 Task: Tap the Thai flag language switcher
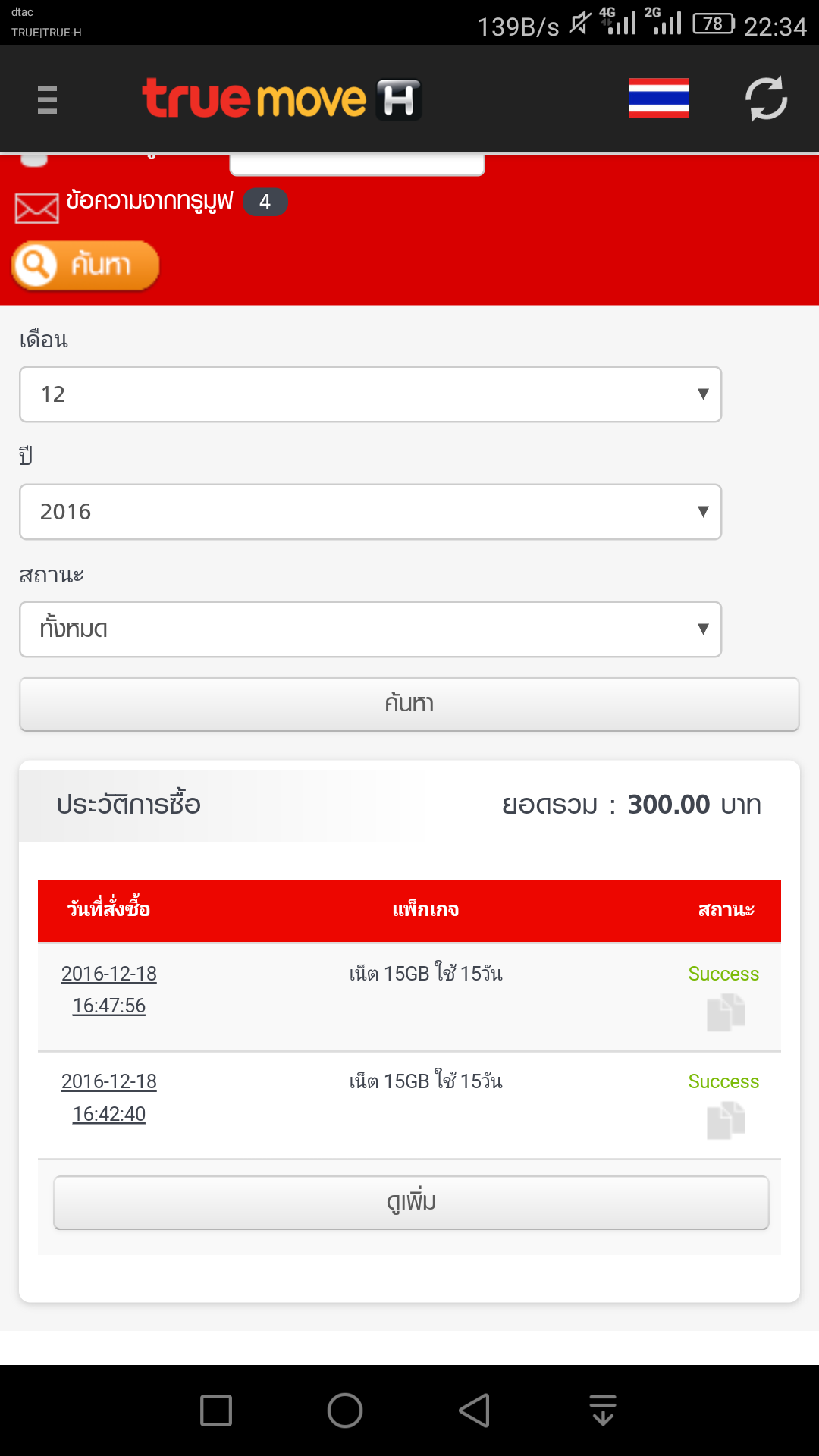(x=658, y=99)
